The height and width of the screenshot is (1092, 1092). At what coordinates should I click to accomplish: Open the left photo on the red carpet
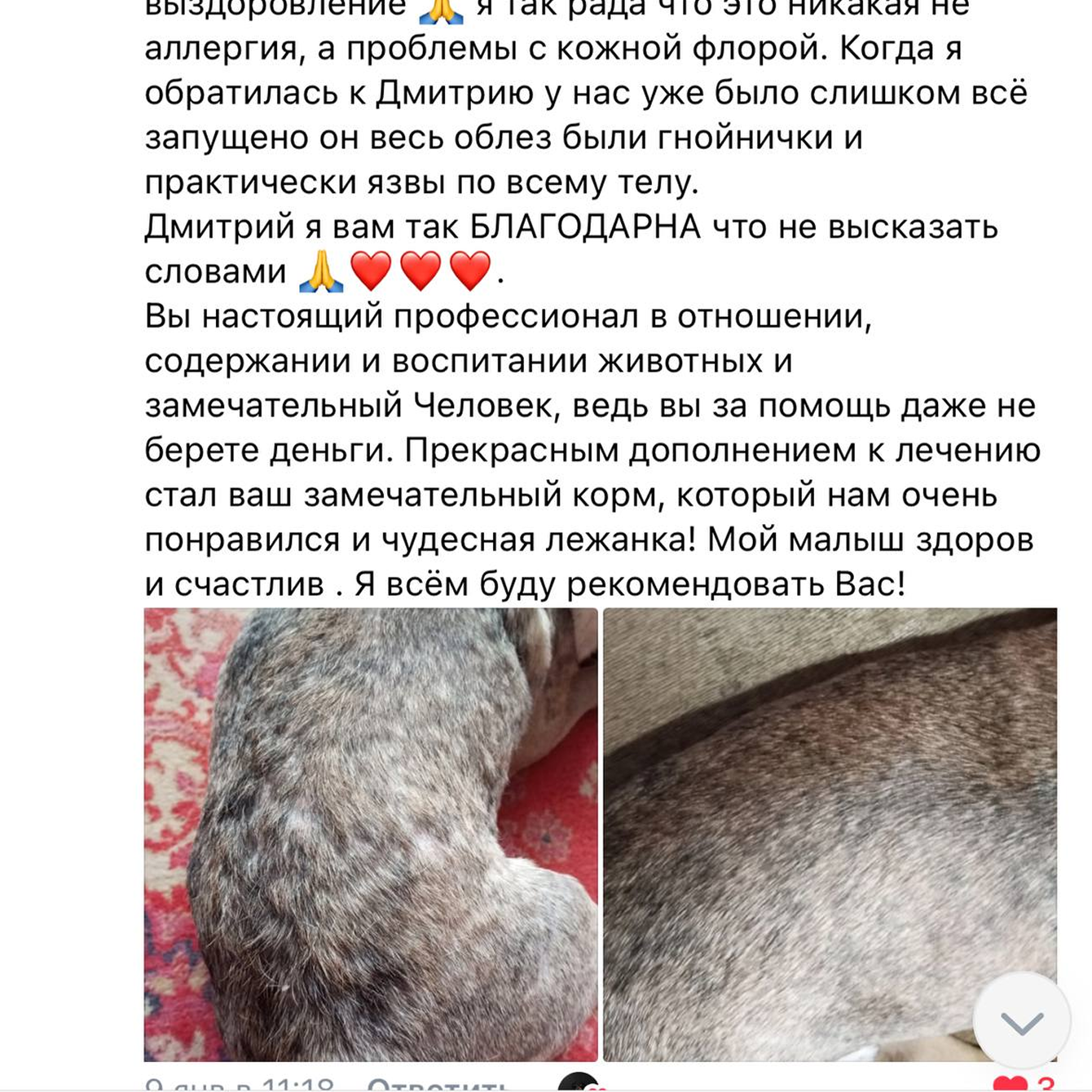point(371,834)
